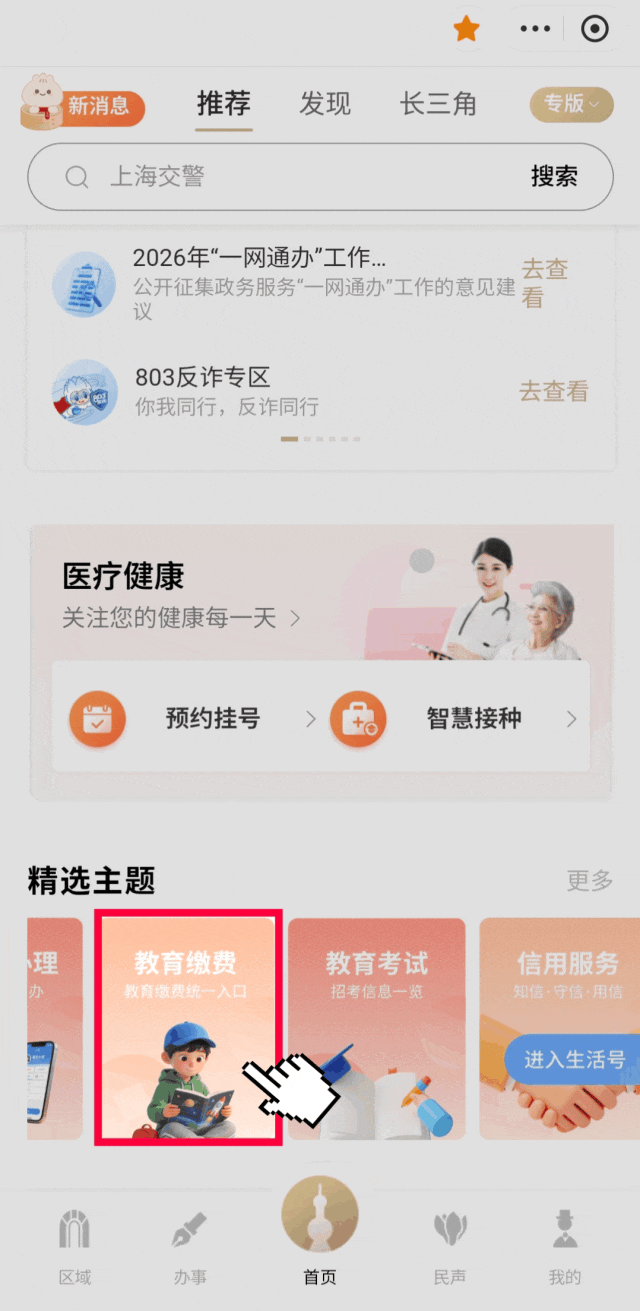Tap 去查看 for 2026年一网通办工作

pyautogui.click(x=545, y=283)
